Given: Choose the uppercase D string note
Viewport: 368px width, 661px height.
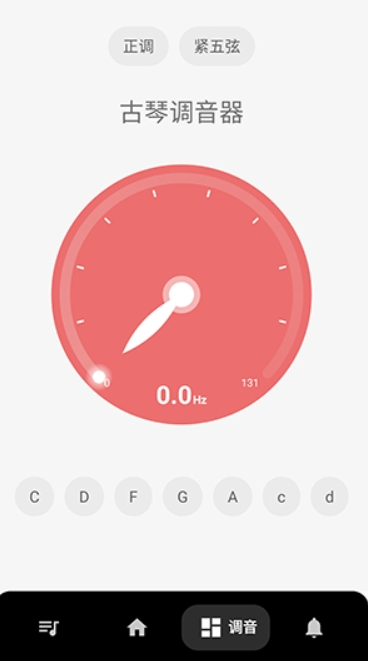Looking at the screenshot, I should [x=84, y=497].
